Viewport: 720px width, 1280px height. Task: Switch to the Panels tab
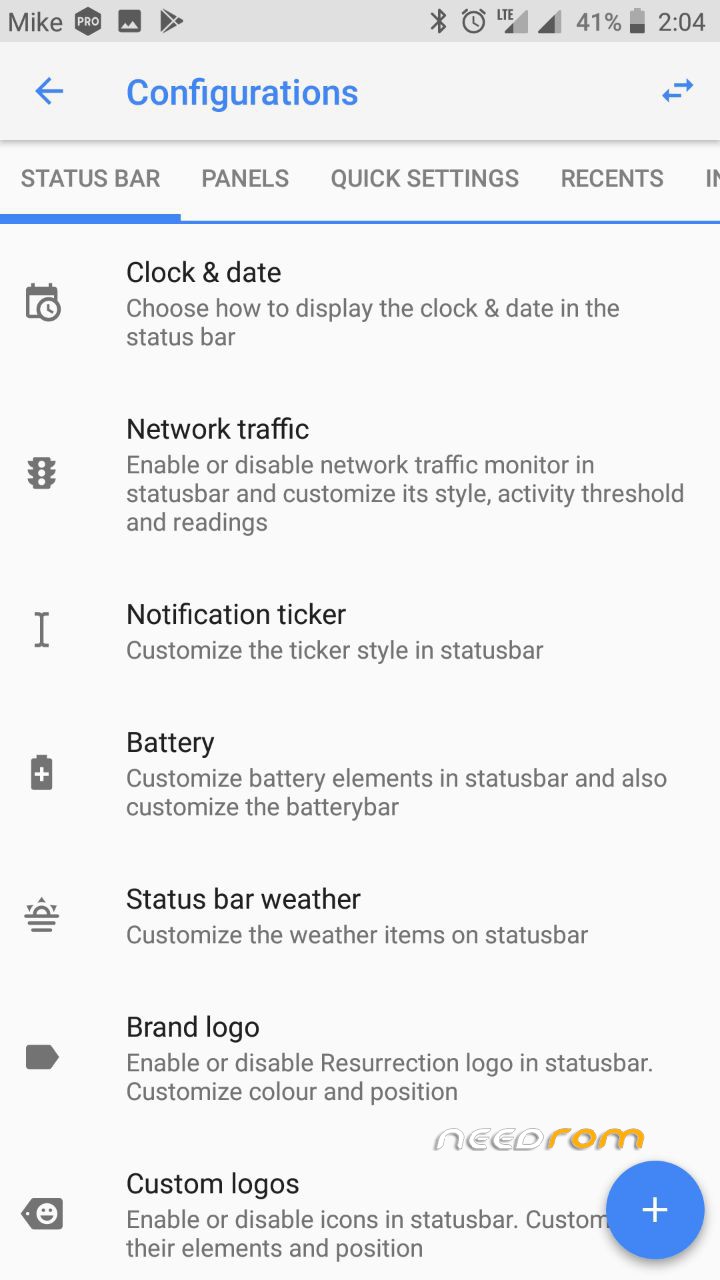tap(245, 178)
